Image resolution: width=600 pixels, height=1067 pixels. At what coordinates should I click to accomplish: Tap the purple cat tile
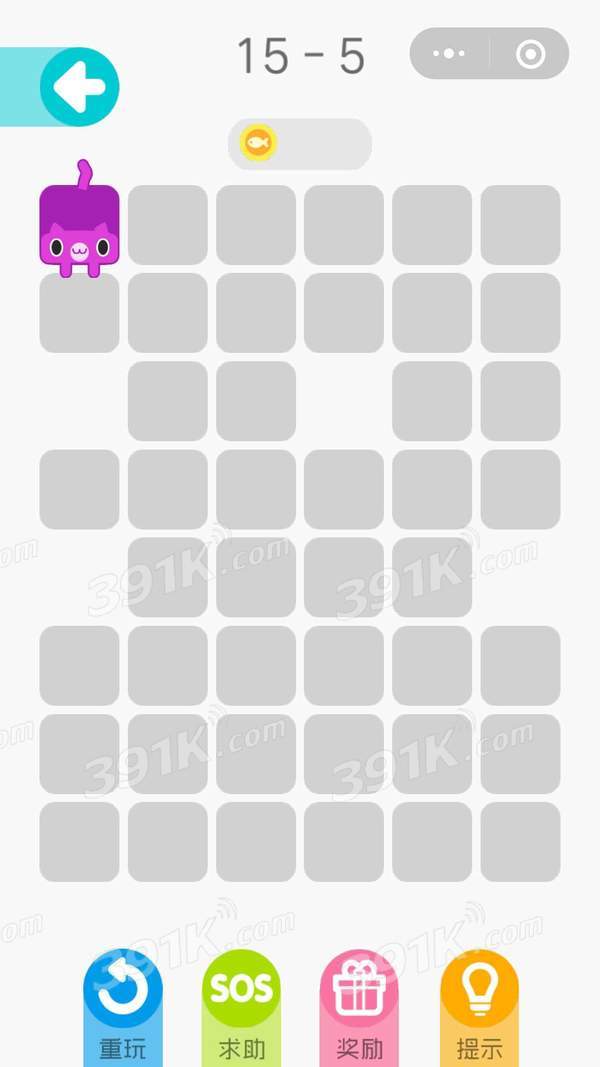coord(79,228)
